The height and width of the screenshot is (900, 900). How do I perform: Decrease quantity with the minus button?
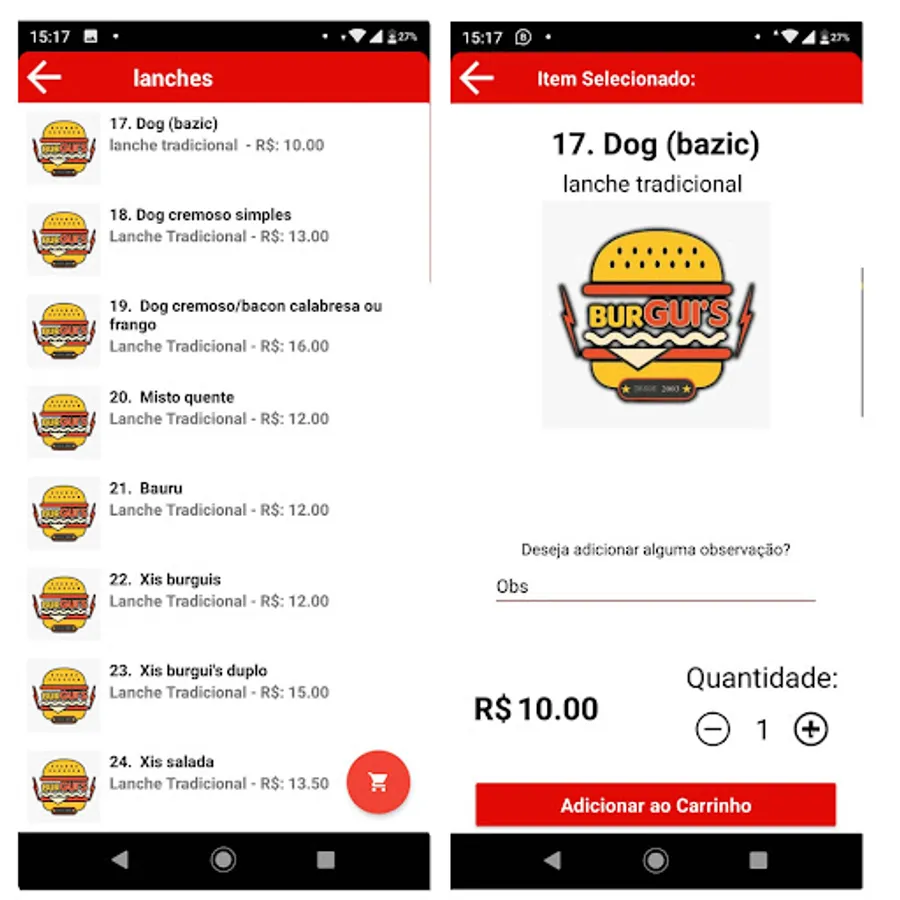[712, 730]
